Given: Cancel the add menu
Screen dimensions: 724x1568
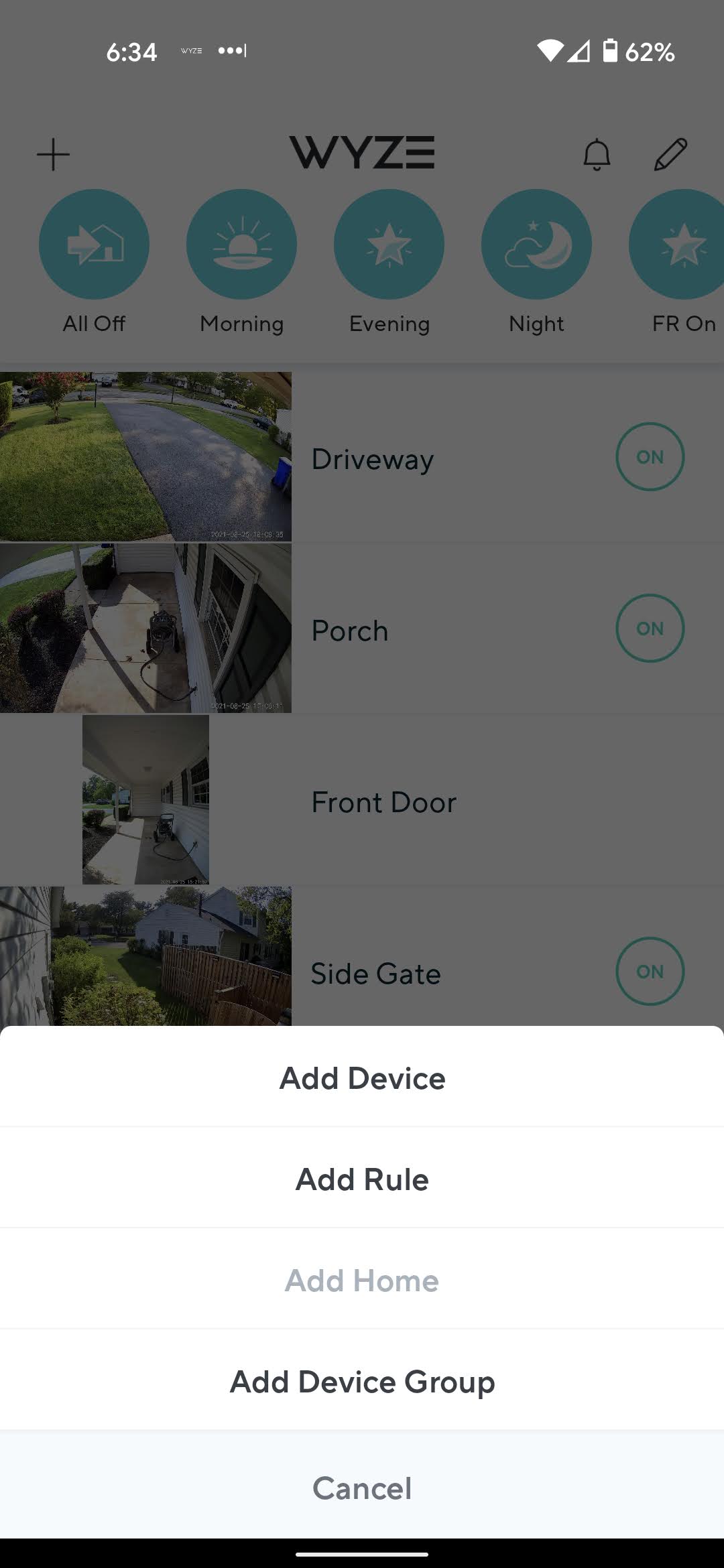Looking at the screenshot, I should coord(362,1488).
